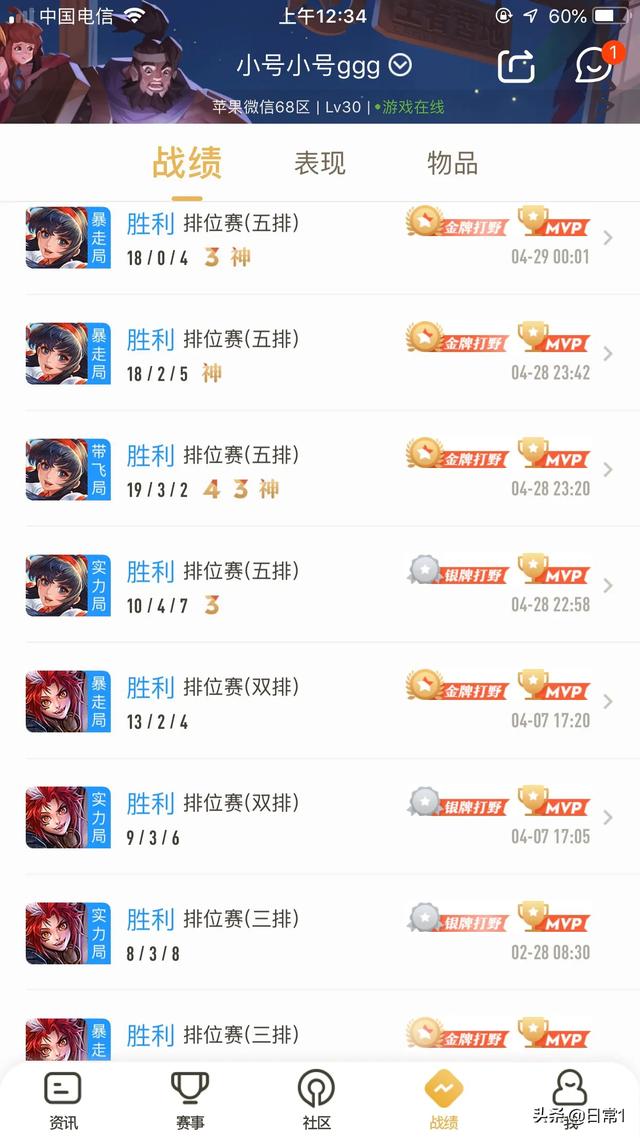Open the 10/4/7 match from 04-28 22:58
Viewport: 640px width, 1138px height.
[x=320, y=585]
